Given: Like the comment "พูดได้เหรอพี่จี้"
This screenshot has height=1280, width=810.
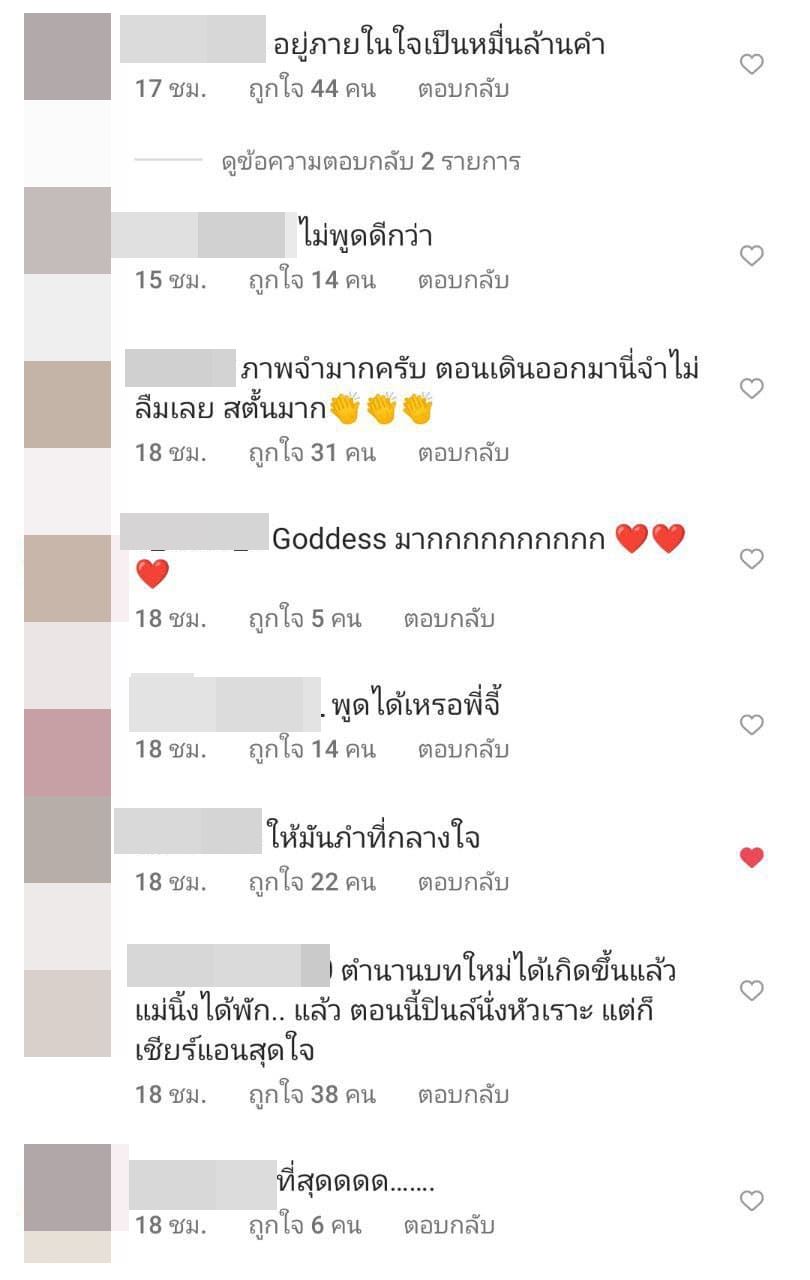Looking at the screenshot, I should [x=751, y=724].
